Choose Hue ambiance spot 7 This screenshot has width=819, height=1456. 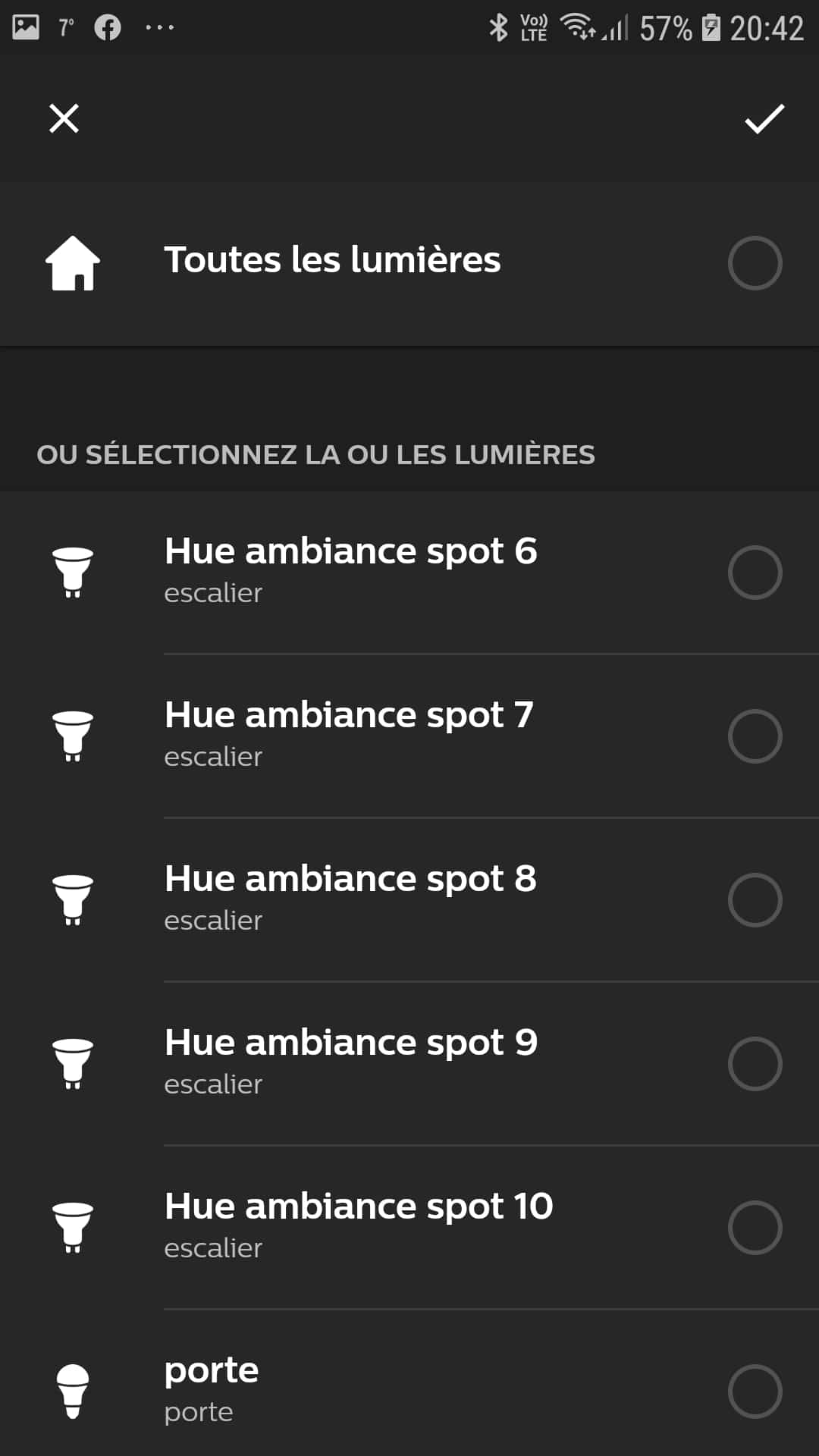(409, 736)
